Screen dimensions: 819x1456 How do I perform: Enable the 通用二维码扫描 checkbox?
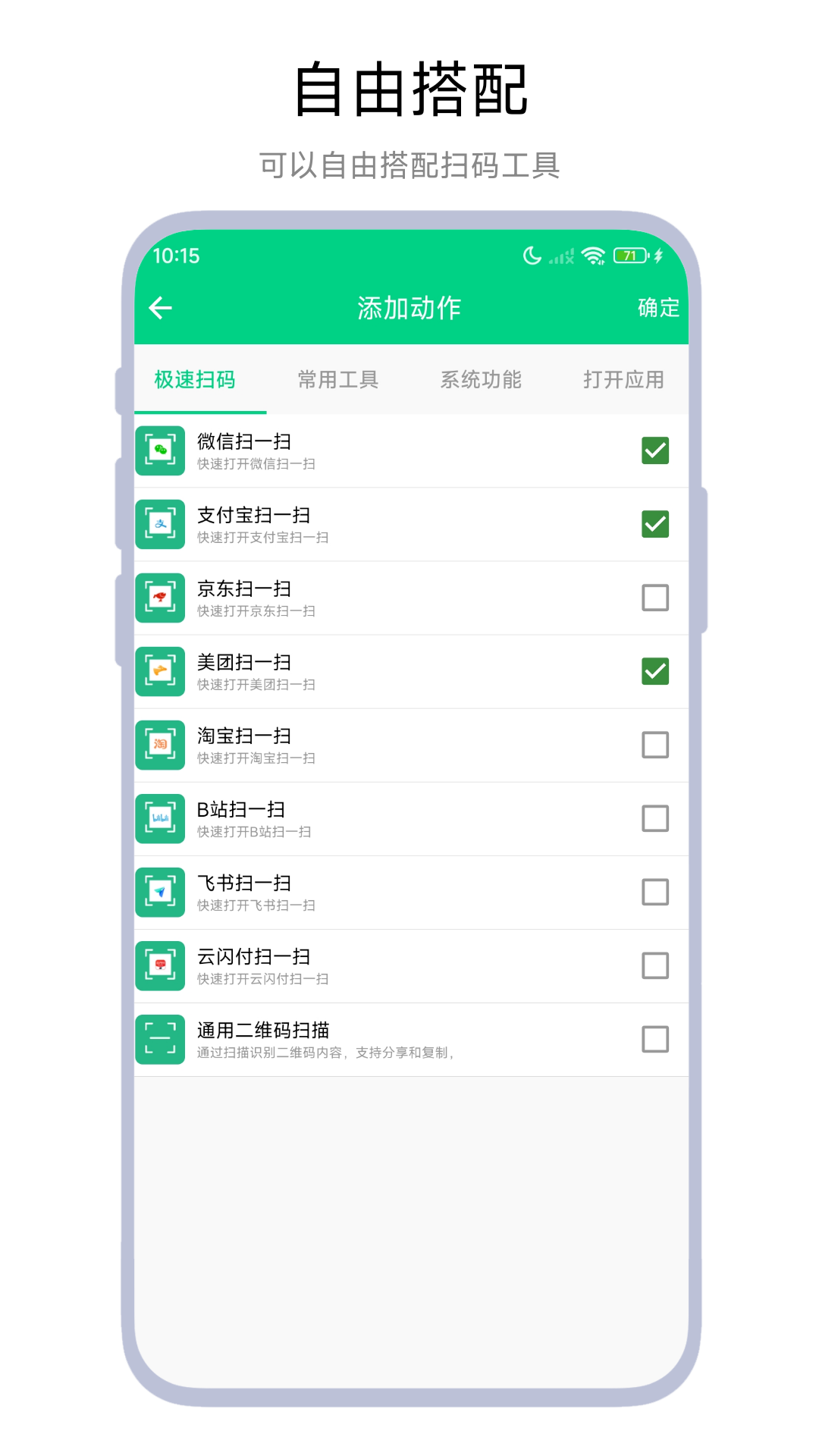(x=655, y=1040)
